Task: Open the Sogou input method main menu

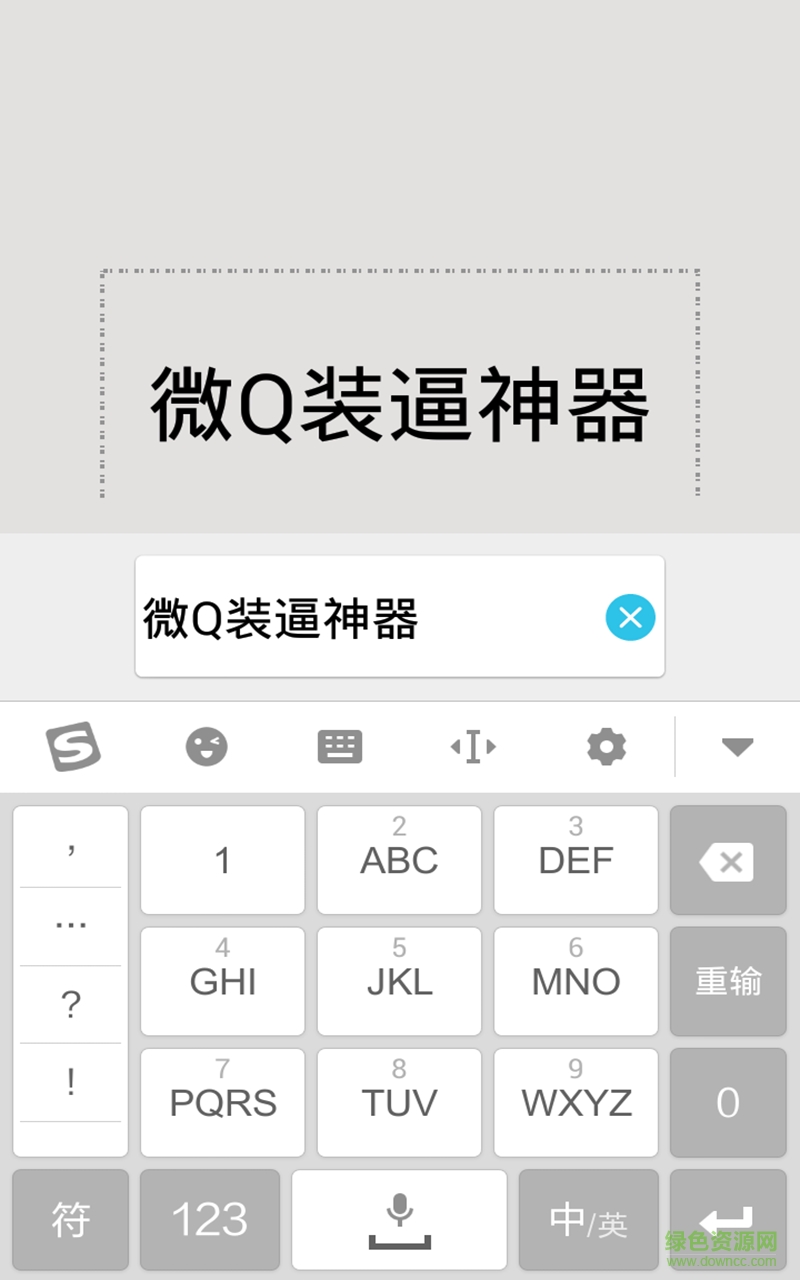Action: coord(72,746)
